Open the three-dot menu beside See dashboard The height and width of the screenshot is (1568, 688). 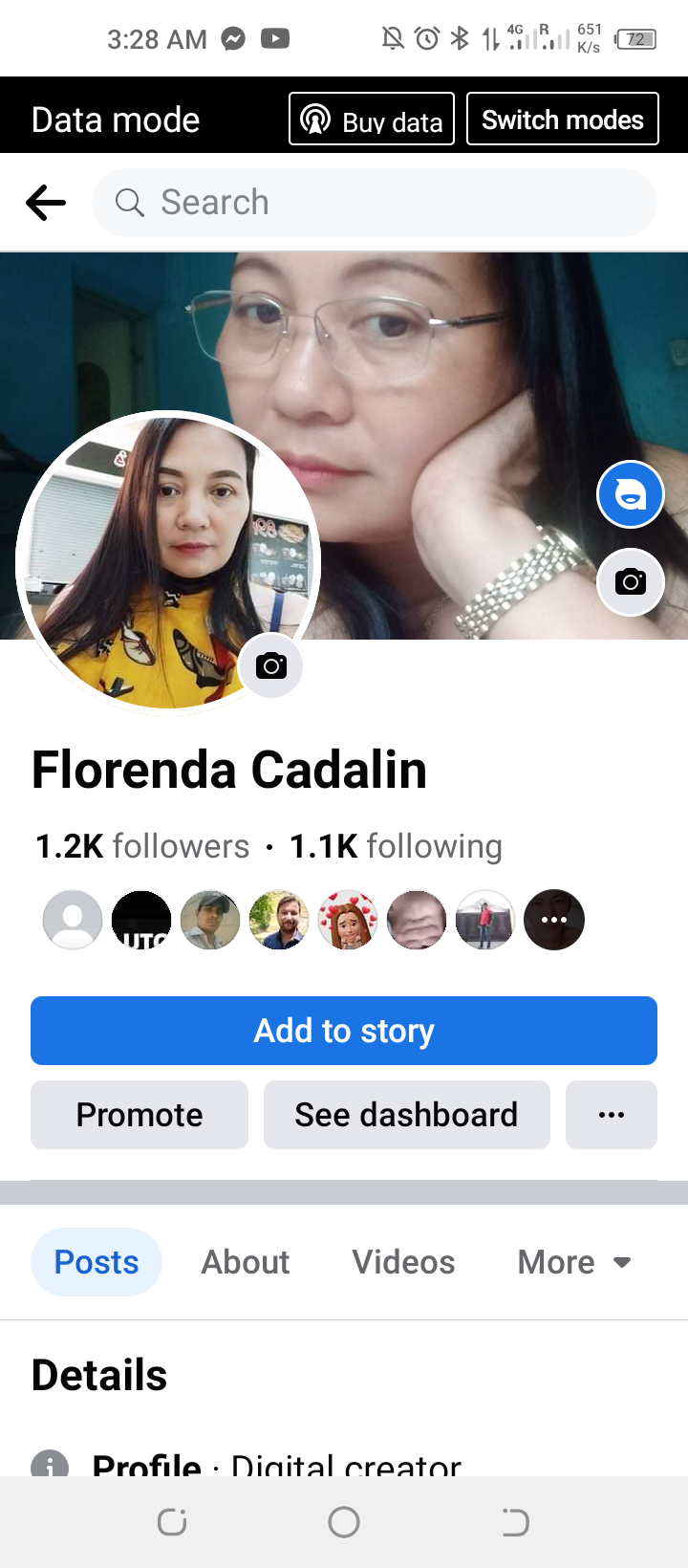[612, 1115]
